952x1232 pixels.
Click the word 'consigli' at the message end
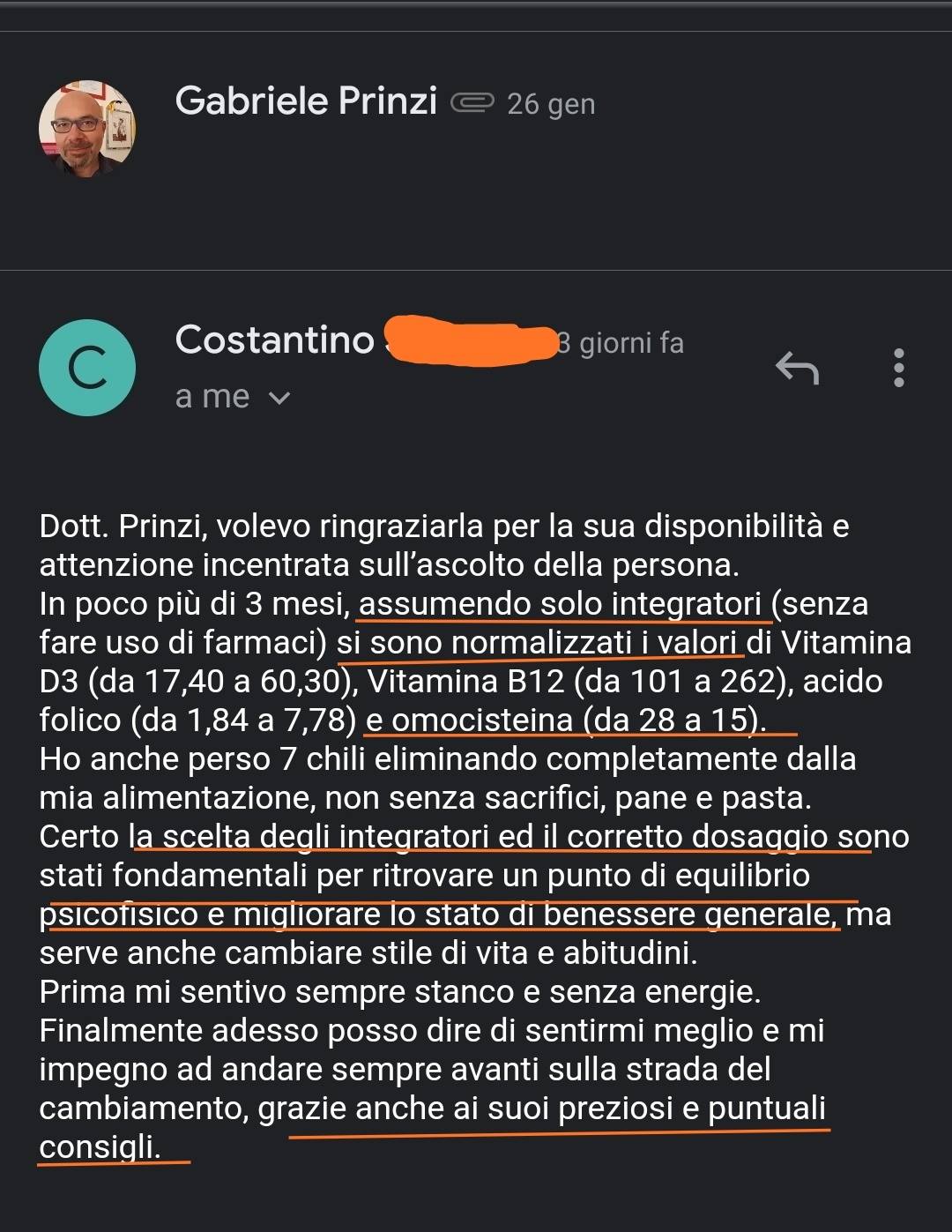tap(99, 1147)
